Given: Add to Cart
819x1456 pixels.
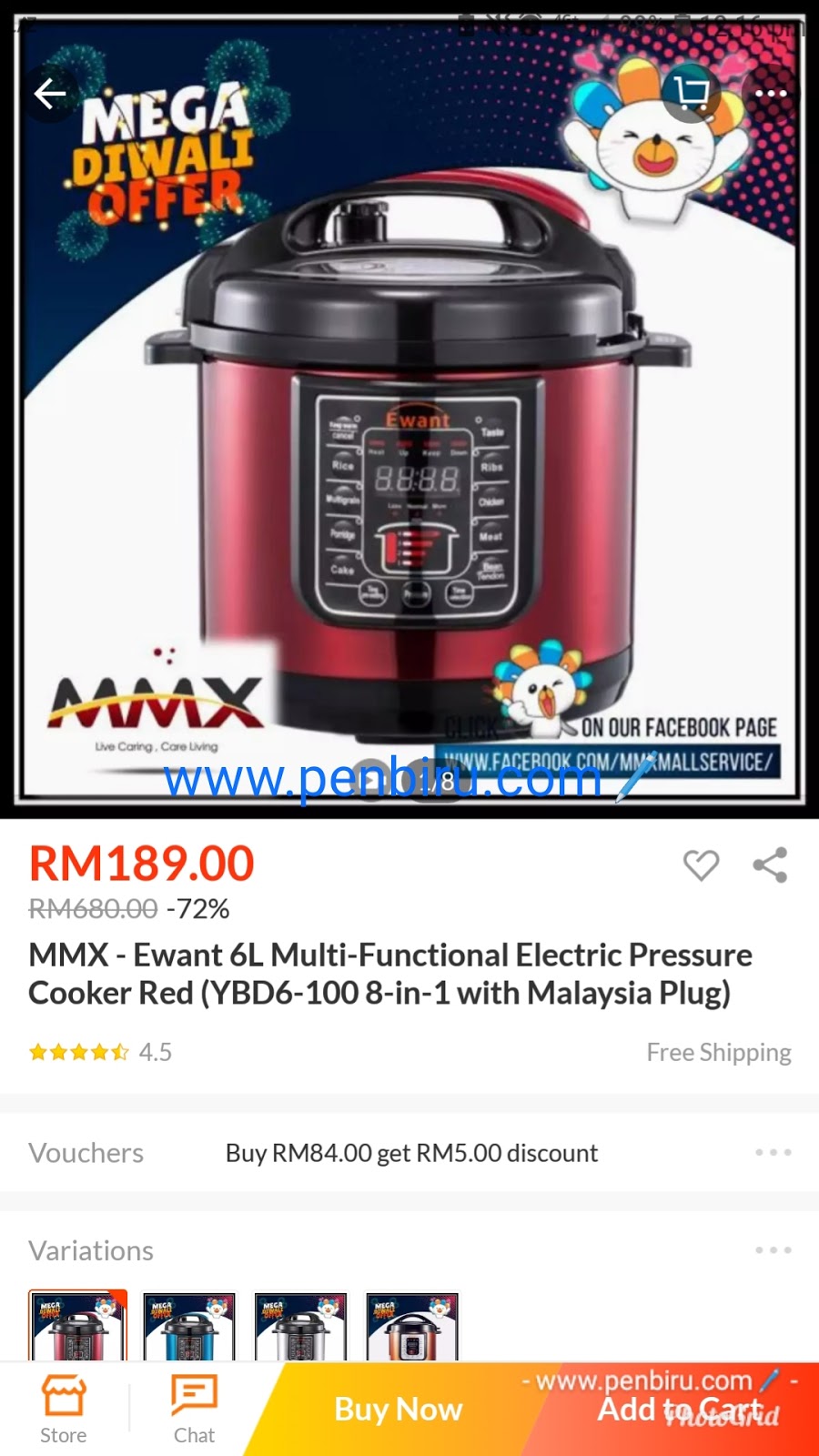Looking at the screenshot, I should [x=678, y=1409].
